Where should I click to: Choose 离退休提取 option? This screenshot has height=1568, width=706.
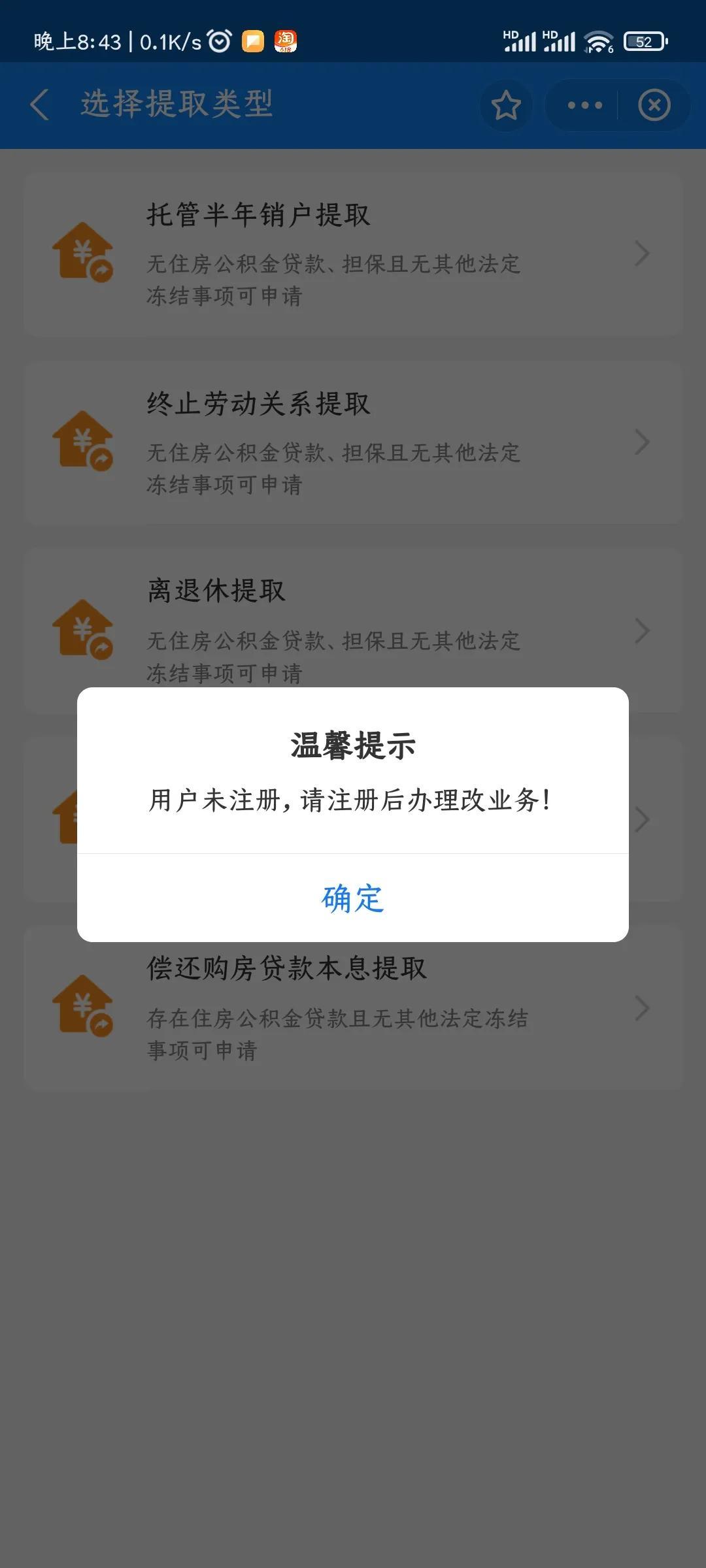pos(353,614)
